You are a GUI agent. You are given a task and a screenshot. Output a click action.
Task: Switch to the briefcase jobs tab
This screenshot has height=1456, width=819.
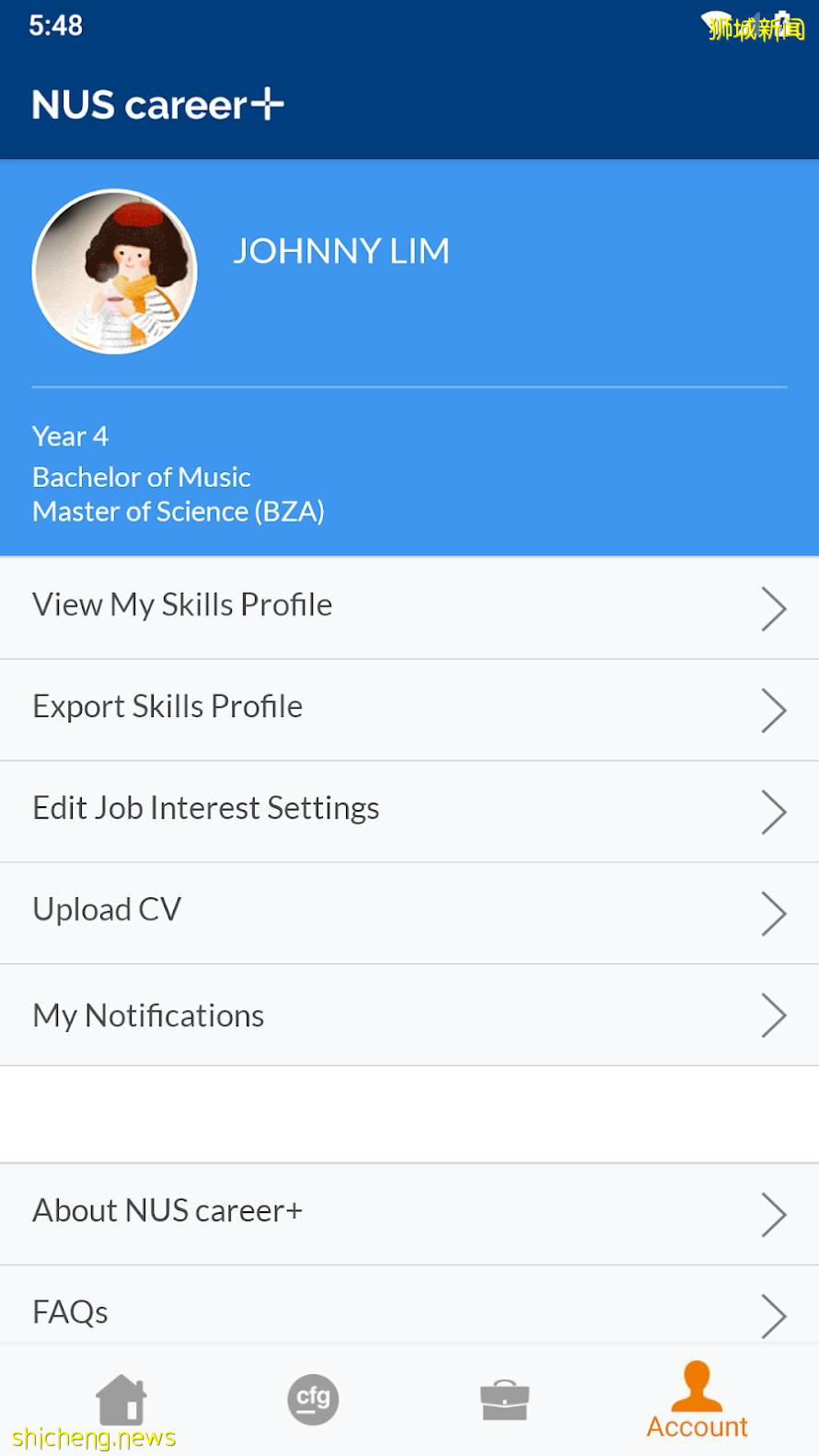(x=504, y=1400)
